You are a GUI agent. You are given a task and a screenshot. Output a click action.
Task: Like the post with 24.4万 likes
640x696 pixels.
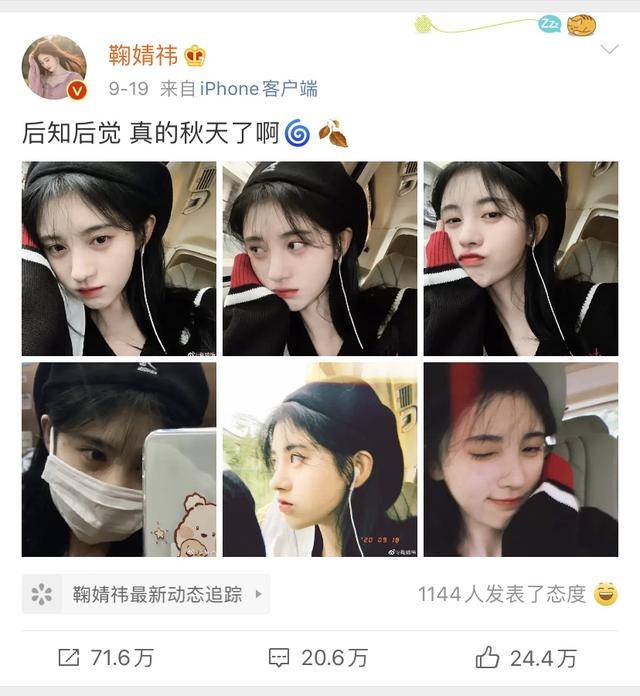[x=526, y=657]
